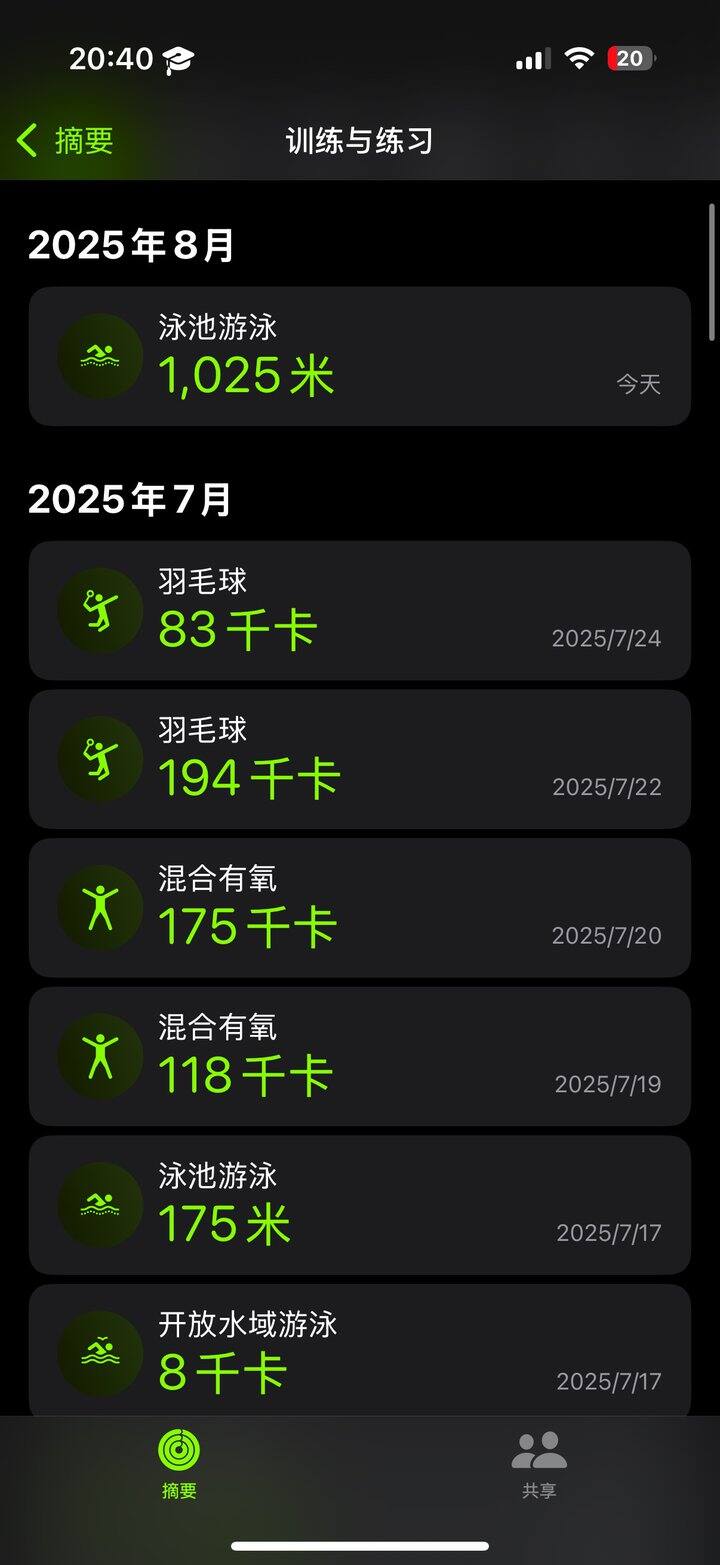Switch to the 摘要 tab
Image resolution: width=720 pixels, height=1565 pixels.
pos(180,1464)
